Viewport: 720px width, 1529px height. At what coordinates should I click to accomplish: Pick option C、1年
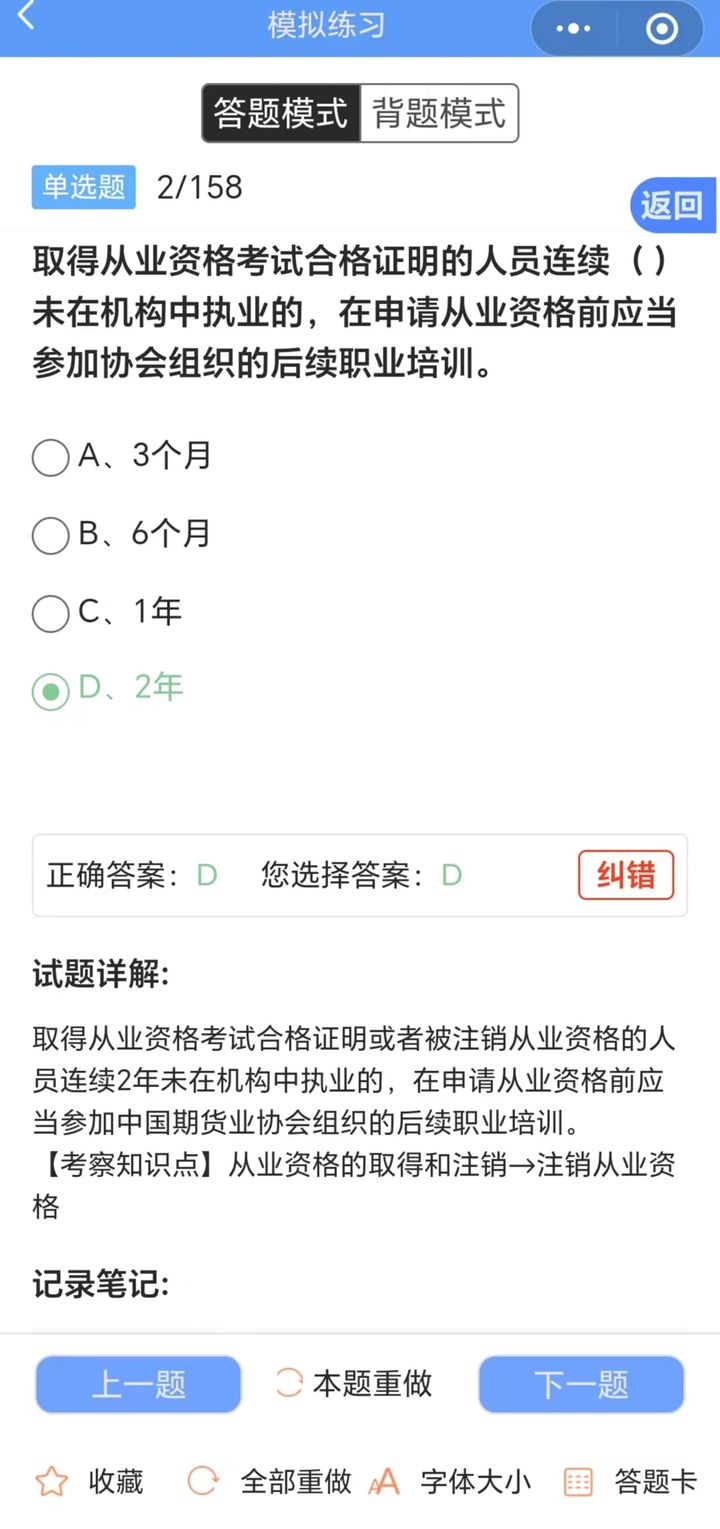[107, 612]
